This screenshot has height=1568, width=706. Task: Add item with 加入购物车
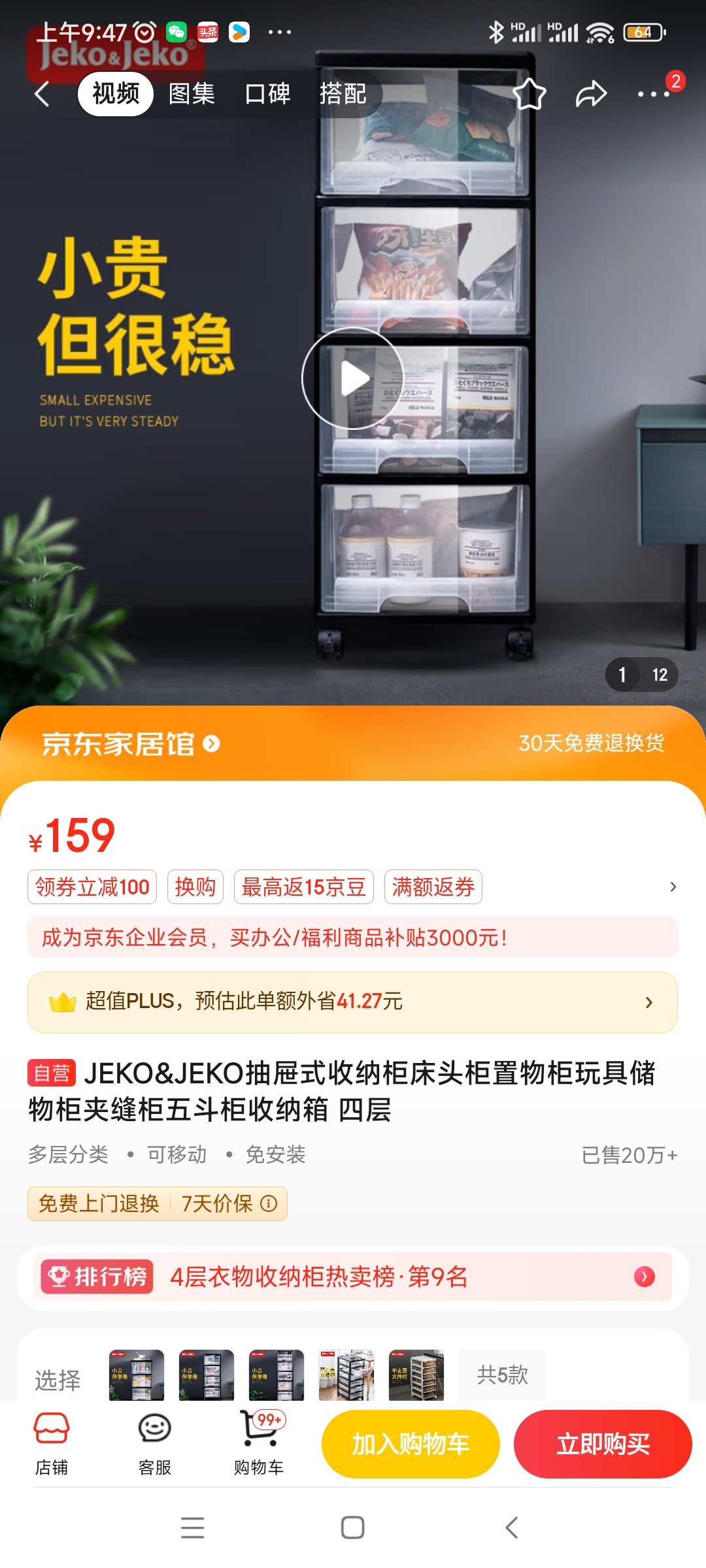411,1444
